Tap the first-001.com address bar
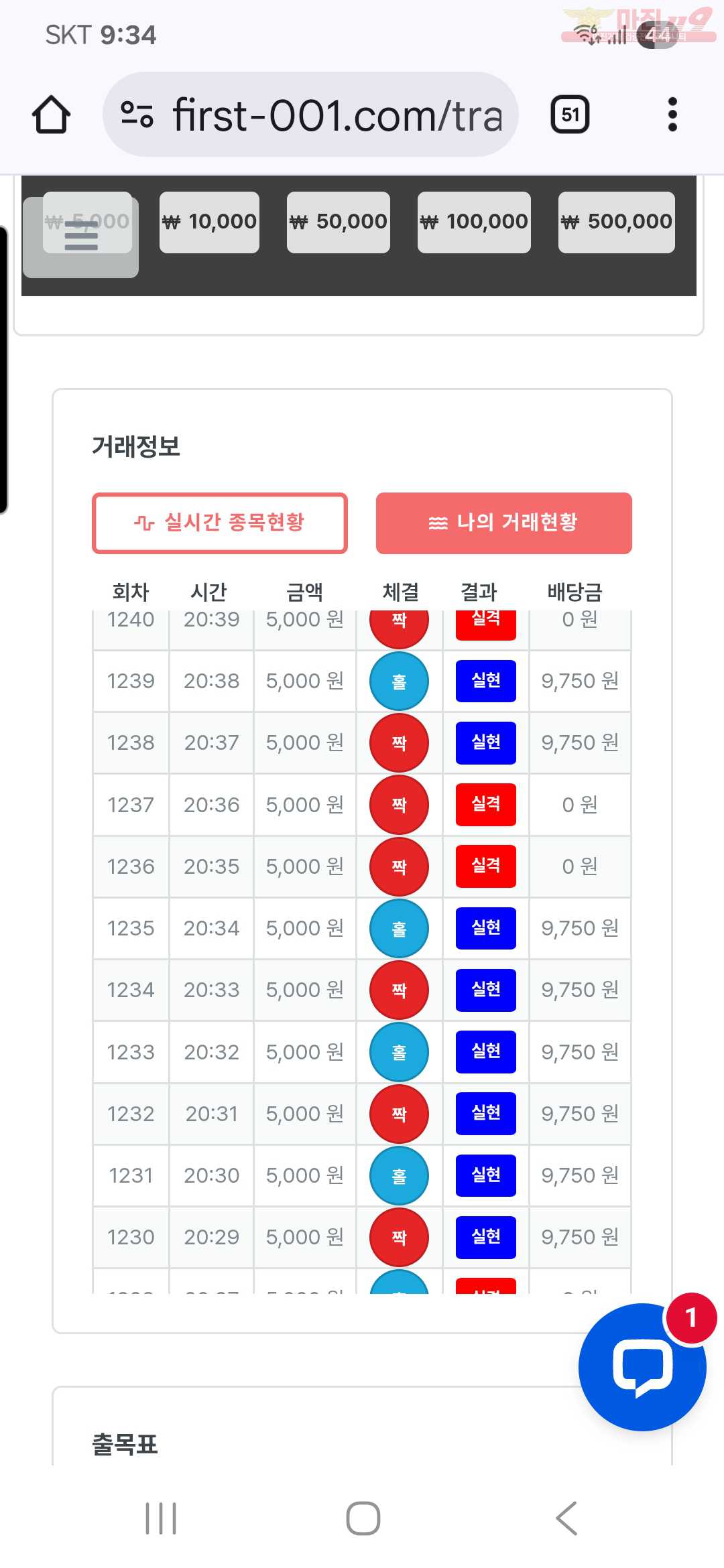Screen dimensions: 724x1568 coord(310,115)
